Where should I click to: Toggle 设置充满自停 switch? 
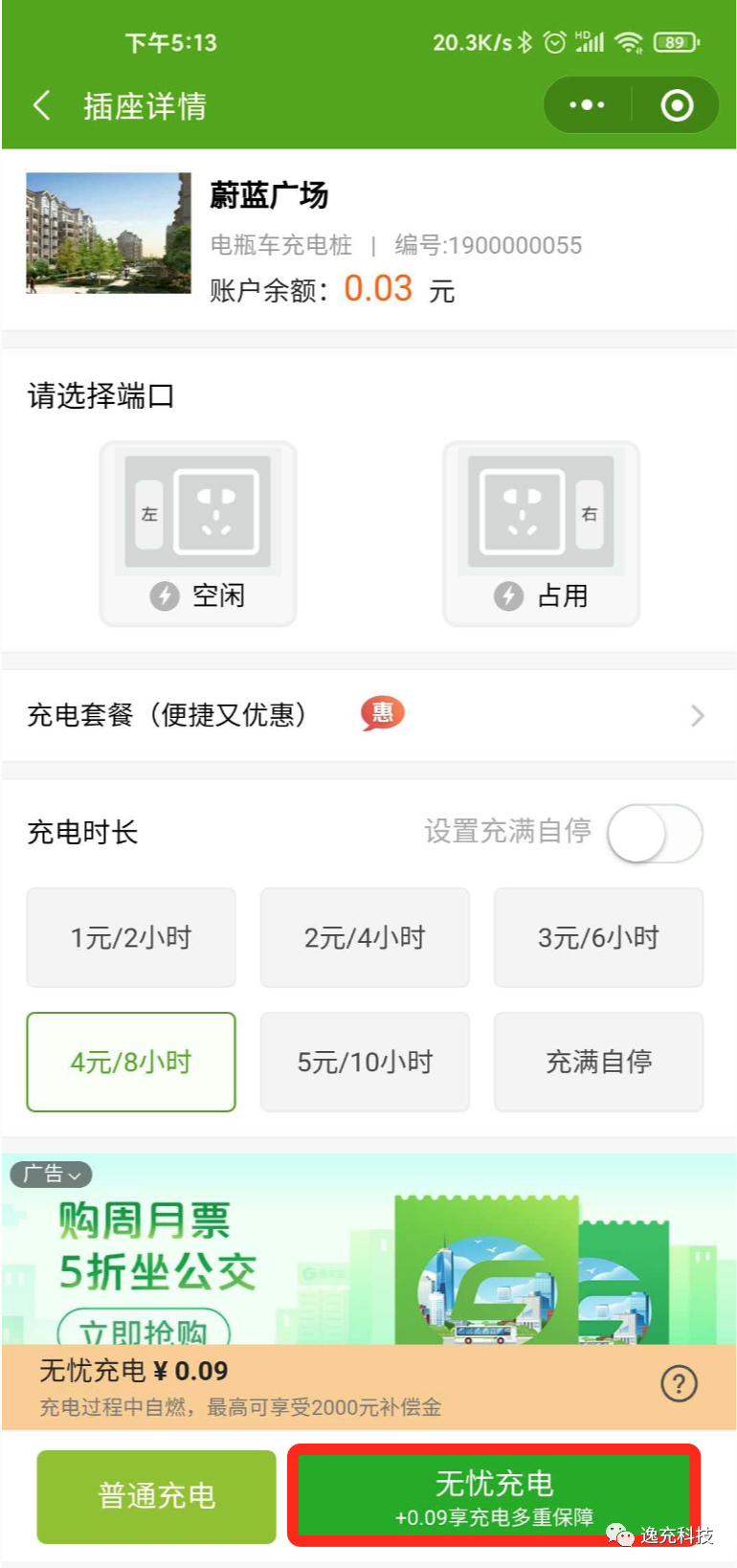tap(655, 833)
